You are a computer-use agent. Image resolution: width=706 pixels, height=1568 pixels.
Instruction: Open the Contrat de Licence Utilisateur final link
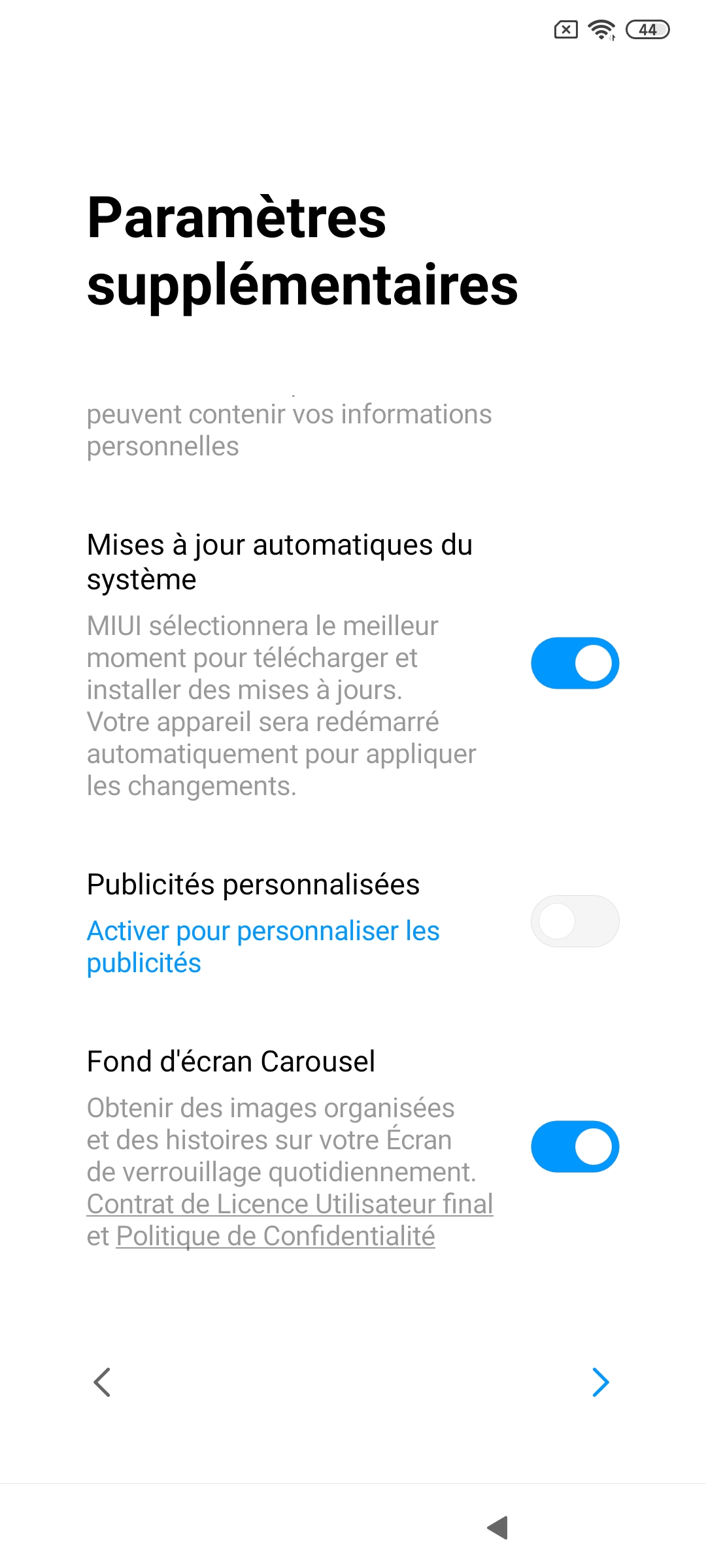[x=290, y=1204]
